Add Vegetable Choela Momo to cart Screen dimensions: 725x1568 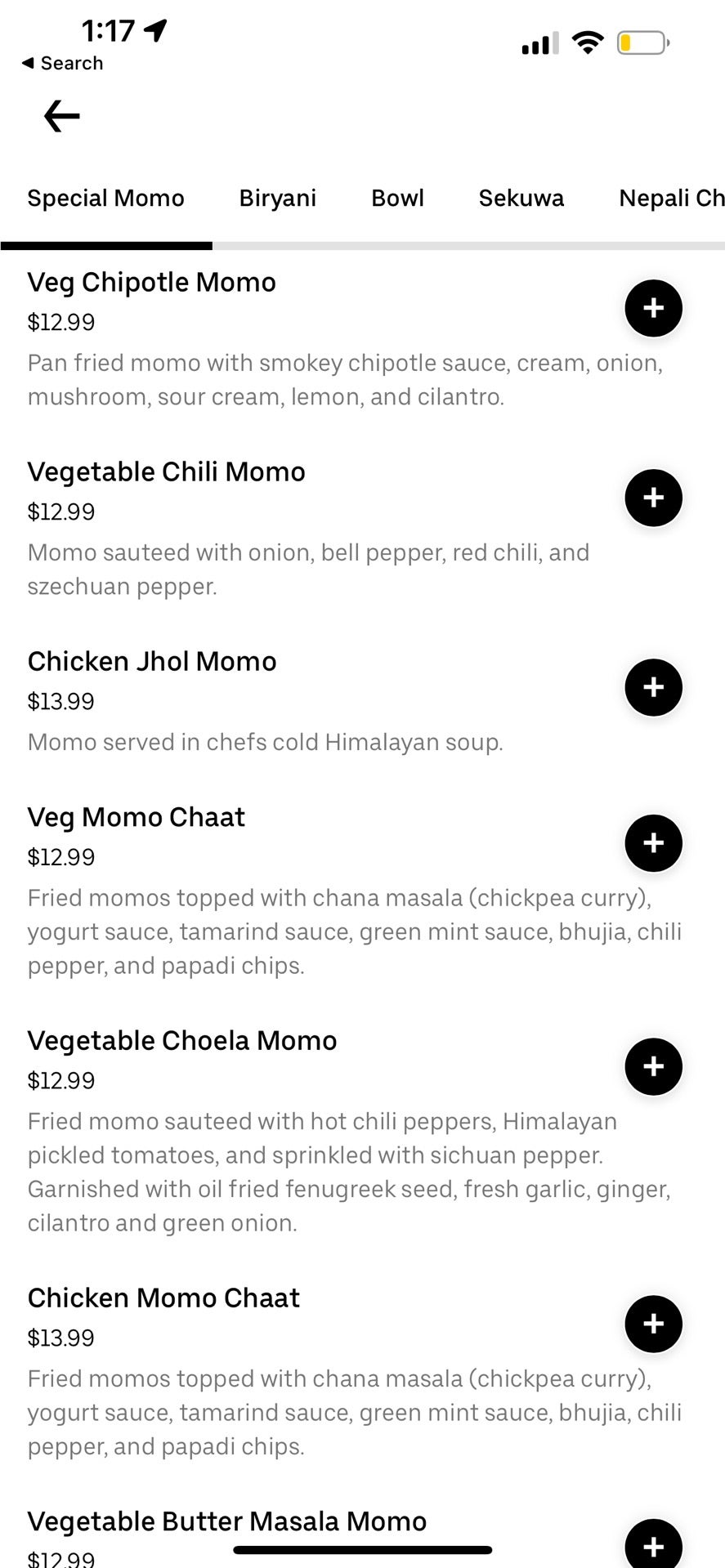[653, 1066]
